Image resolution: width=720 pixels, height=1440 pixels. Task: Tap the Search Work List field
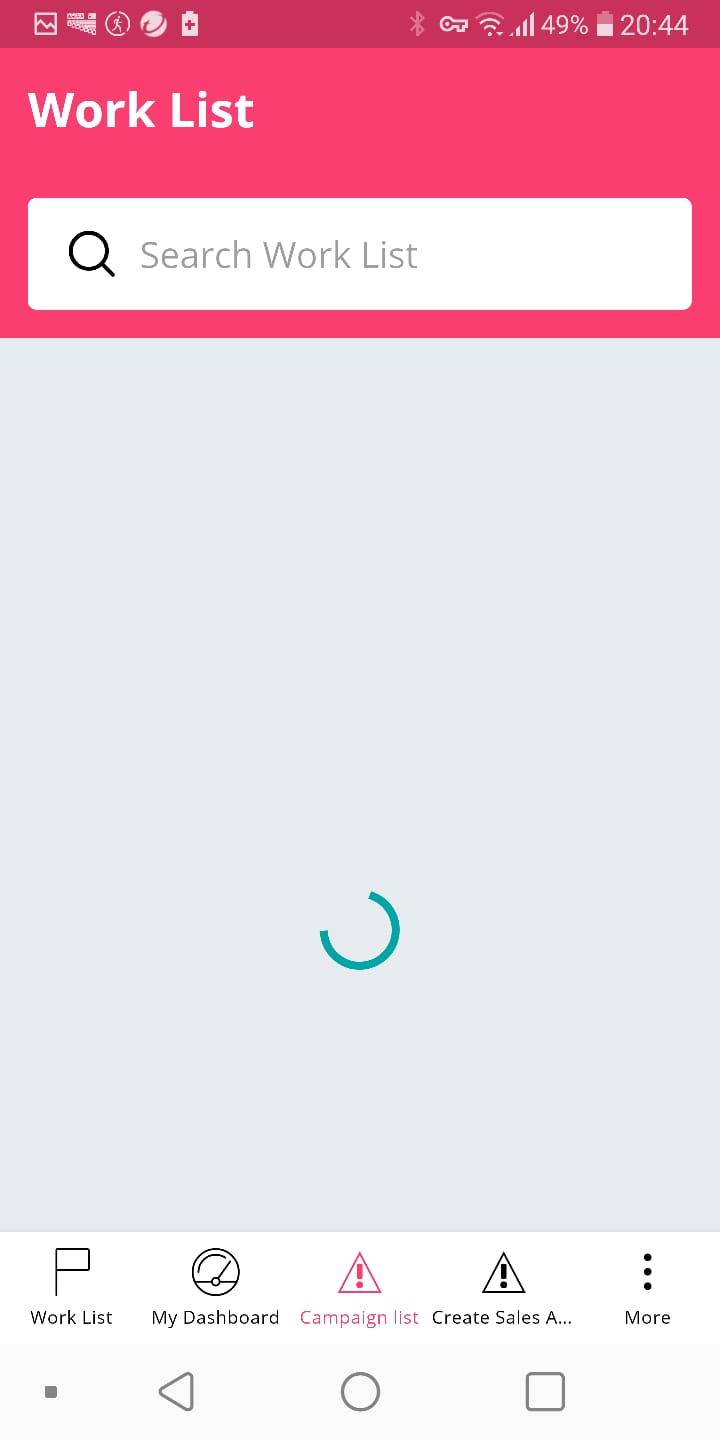coord(360,254)
